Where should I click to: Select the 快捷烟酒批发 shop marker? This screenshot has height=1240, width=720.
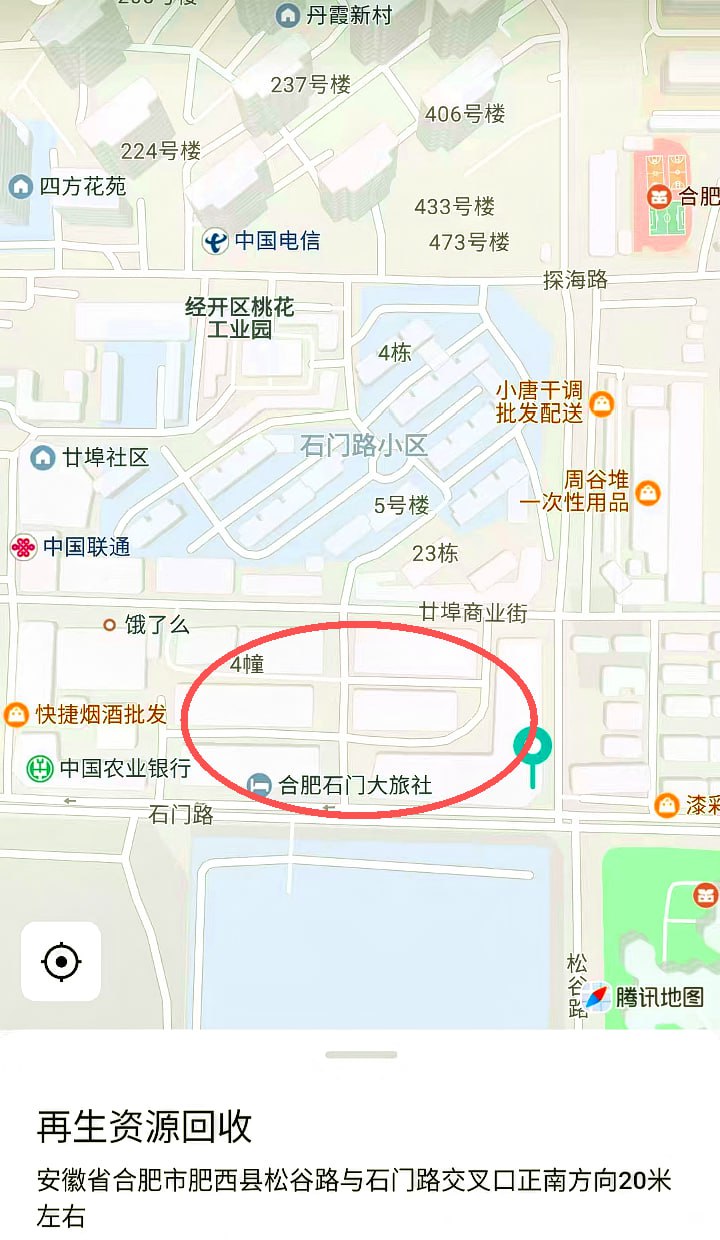tap(14, 715)
